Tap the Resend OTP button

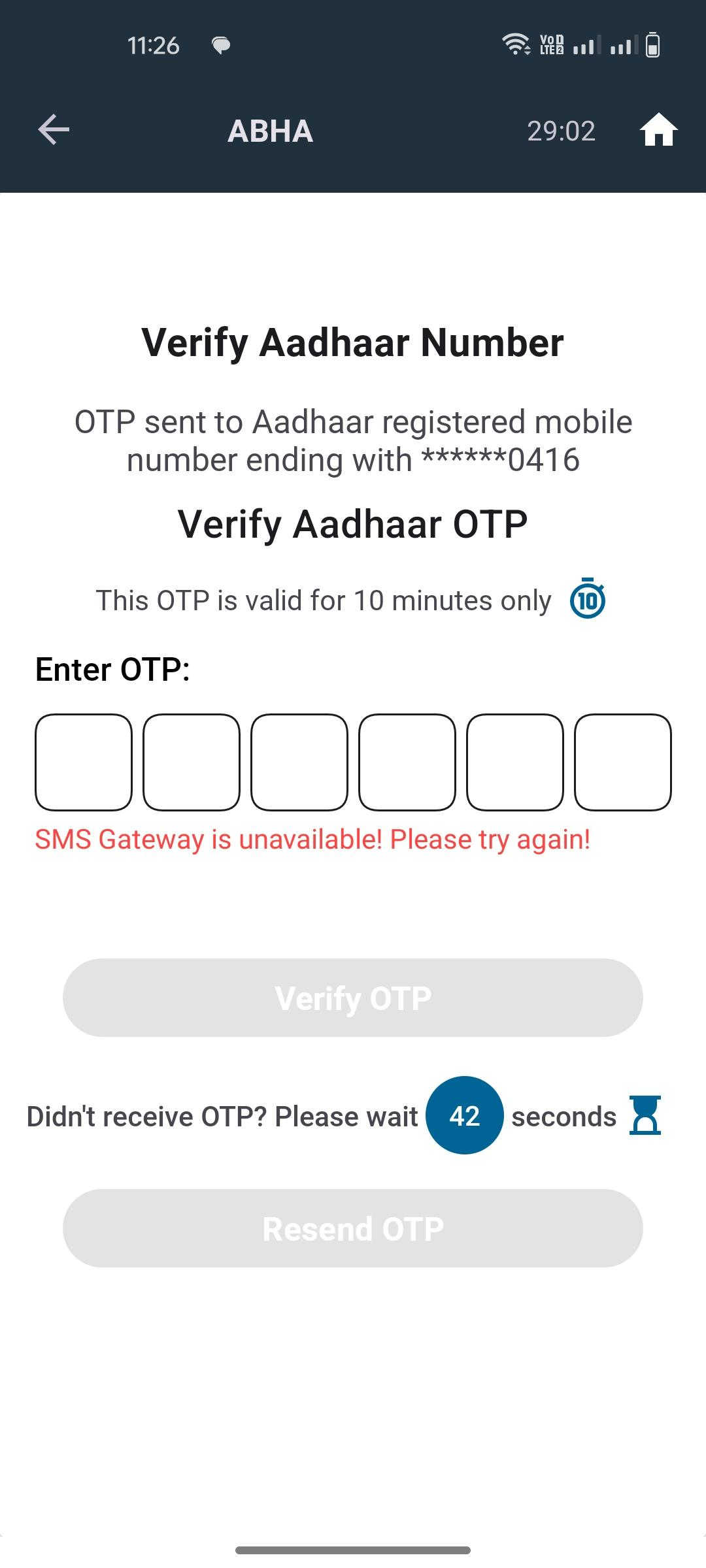(353, 1228)
